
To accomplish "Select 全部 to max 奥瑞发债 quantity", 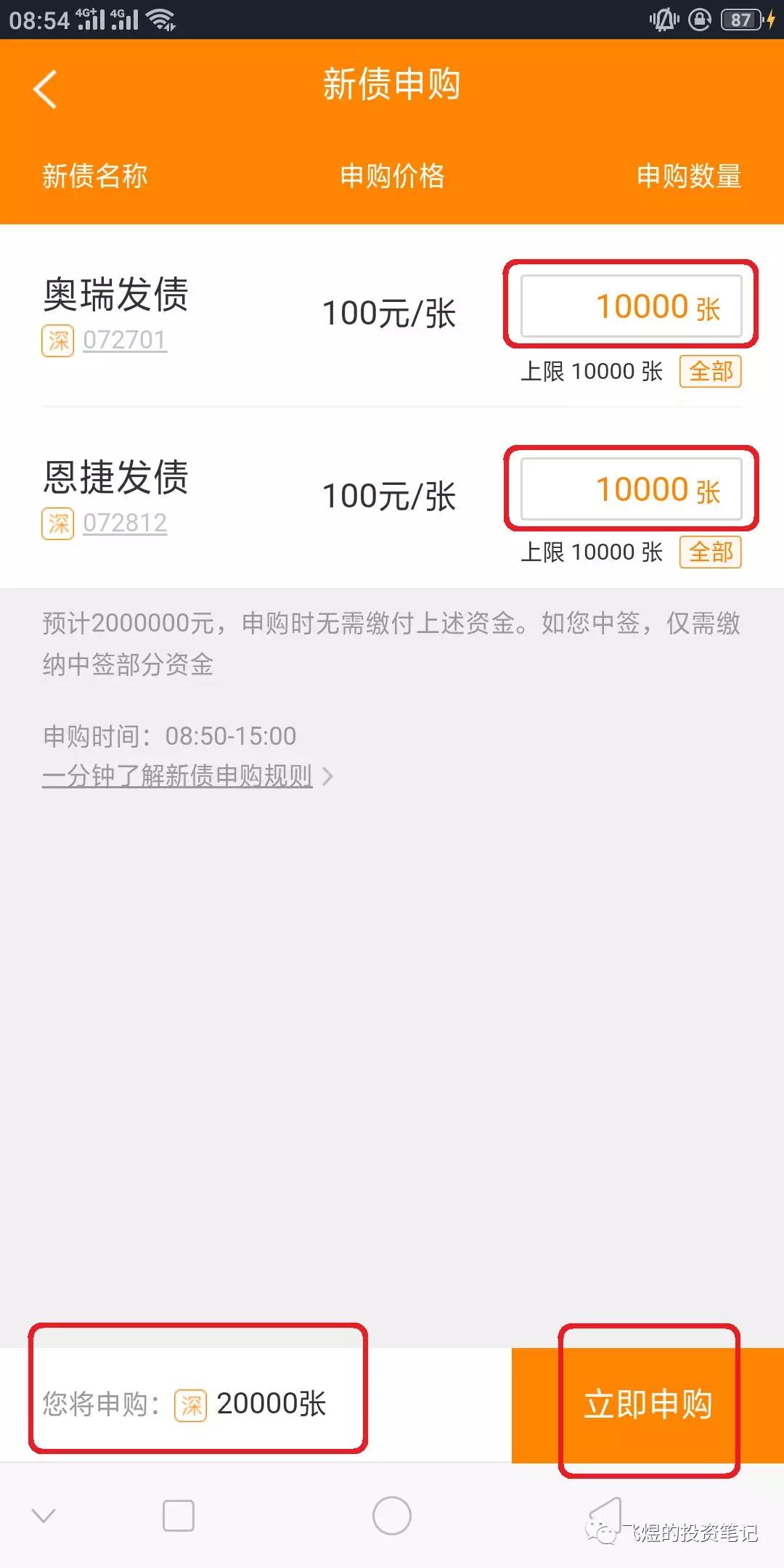I will [711, 372].
